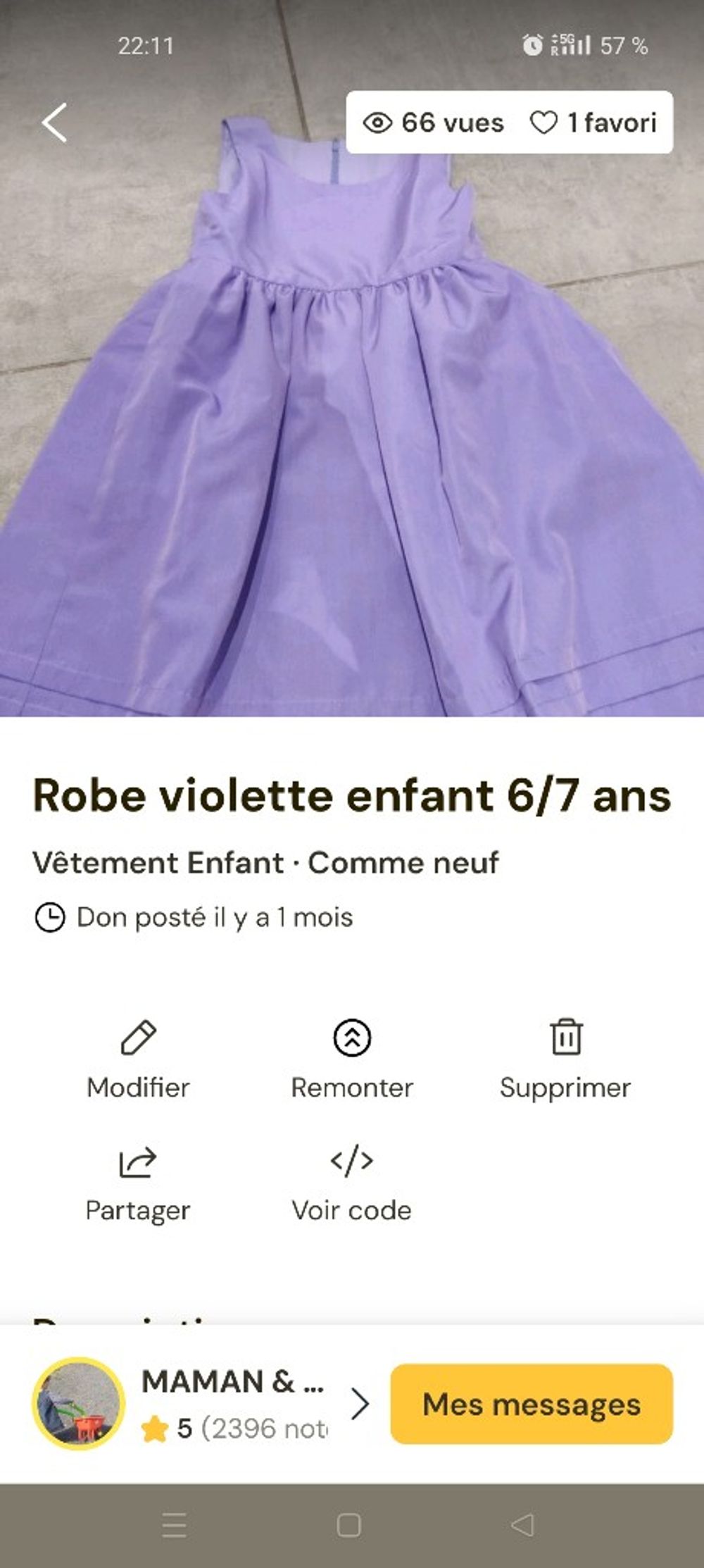Tap the system home button

[x=349, y=1525]
